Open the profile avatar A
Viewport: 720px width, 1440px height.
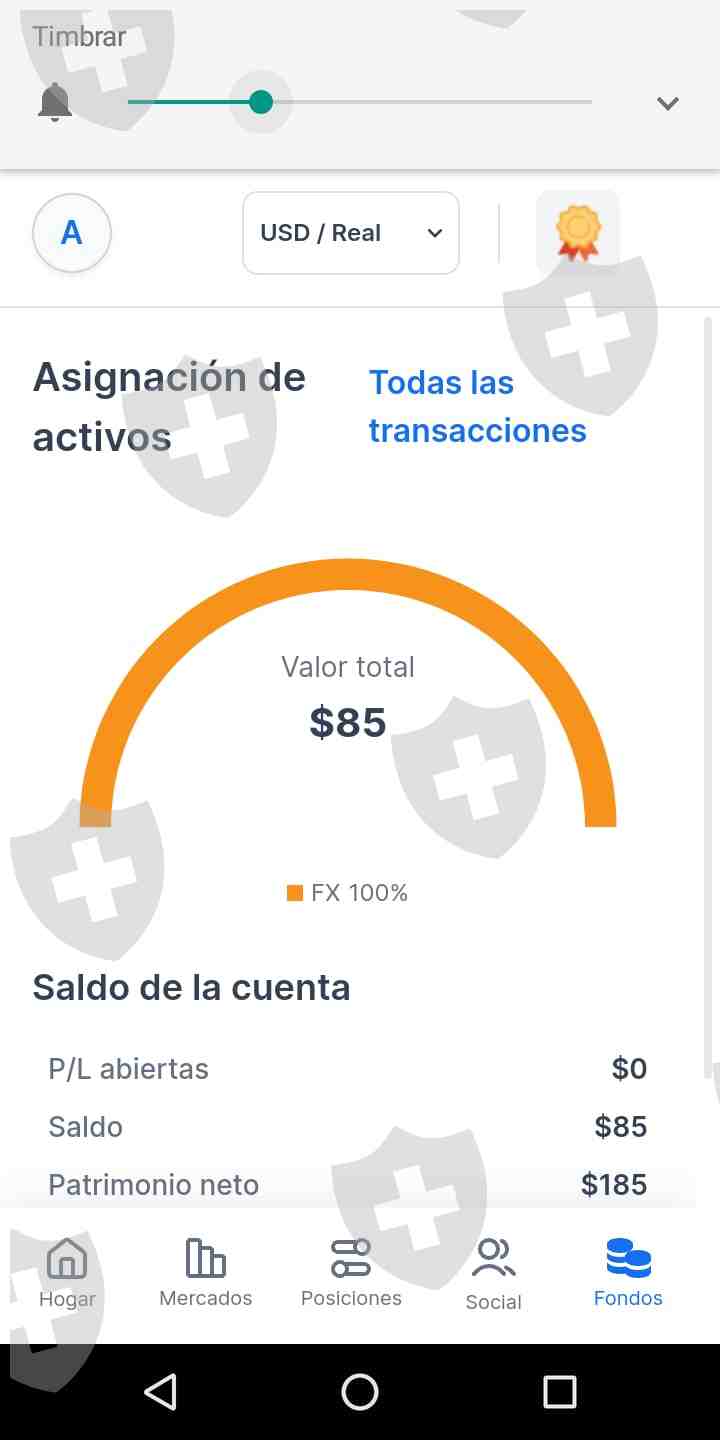pos(72,233)
